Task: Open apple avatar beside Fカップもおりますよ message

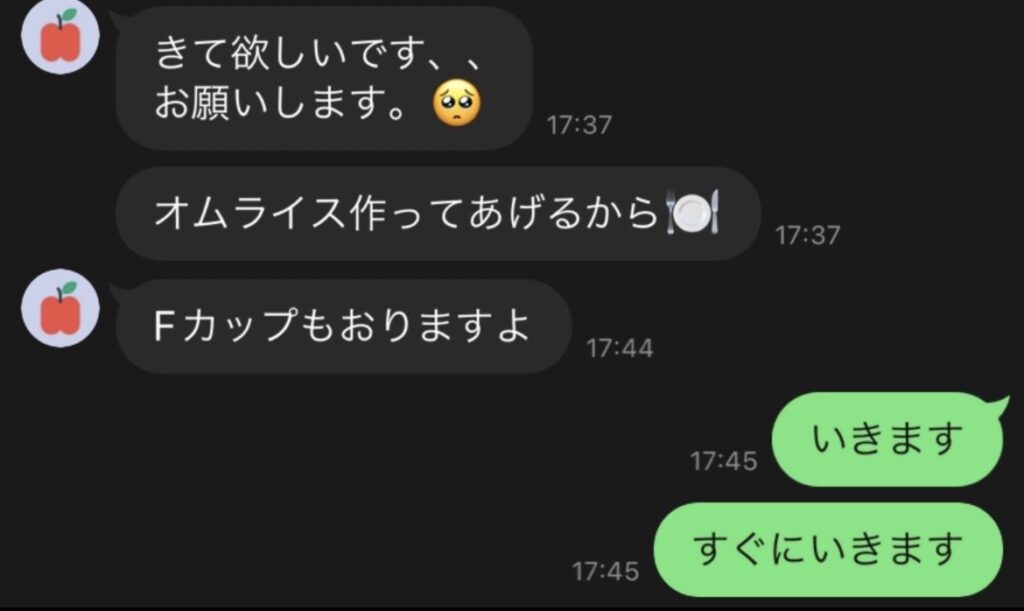Action: click(60, 308)
